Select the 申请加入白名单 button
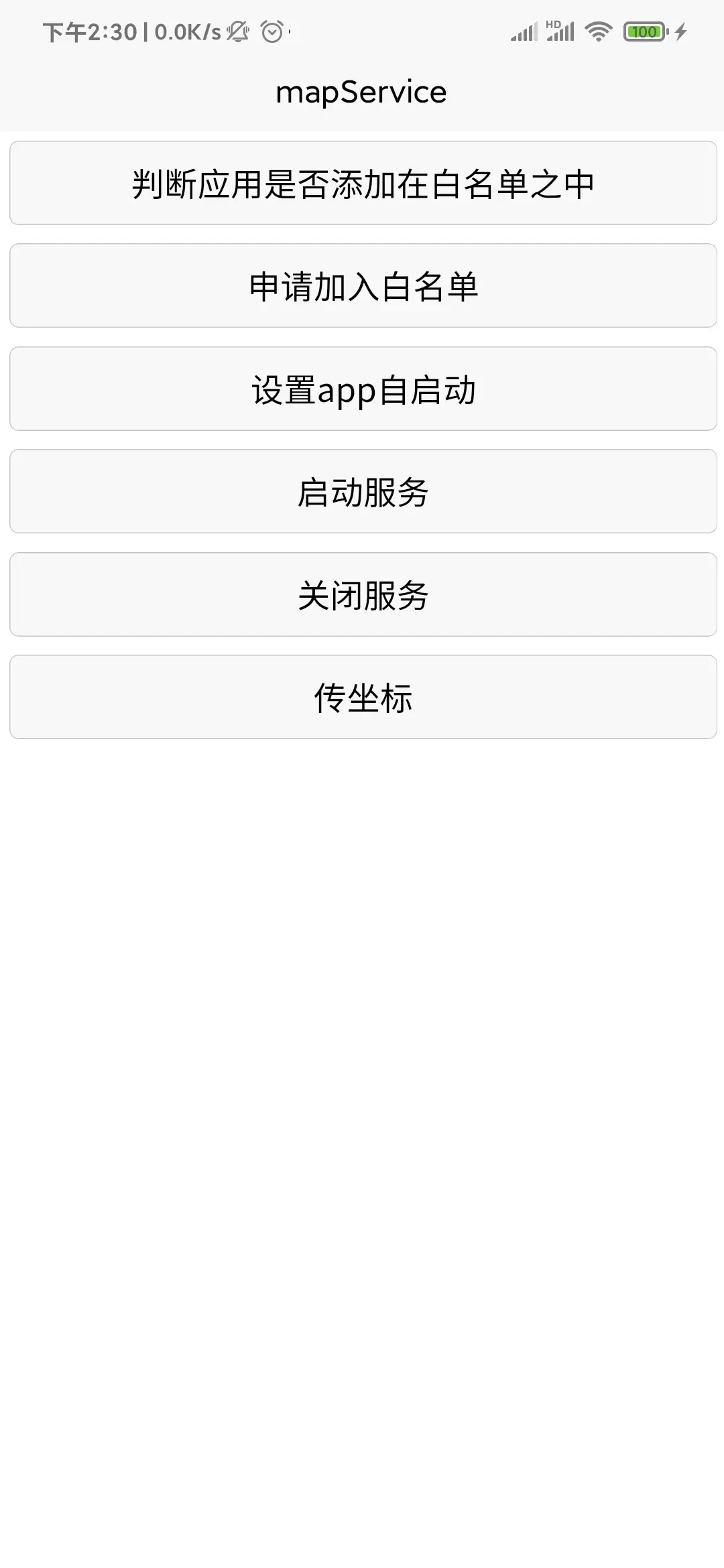 363,285
